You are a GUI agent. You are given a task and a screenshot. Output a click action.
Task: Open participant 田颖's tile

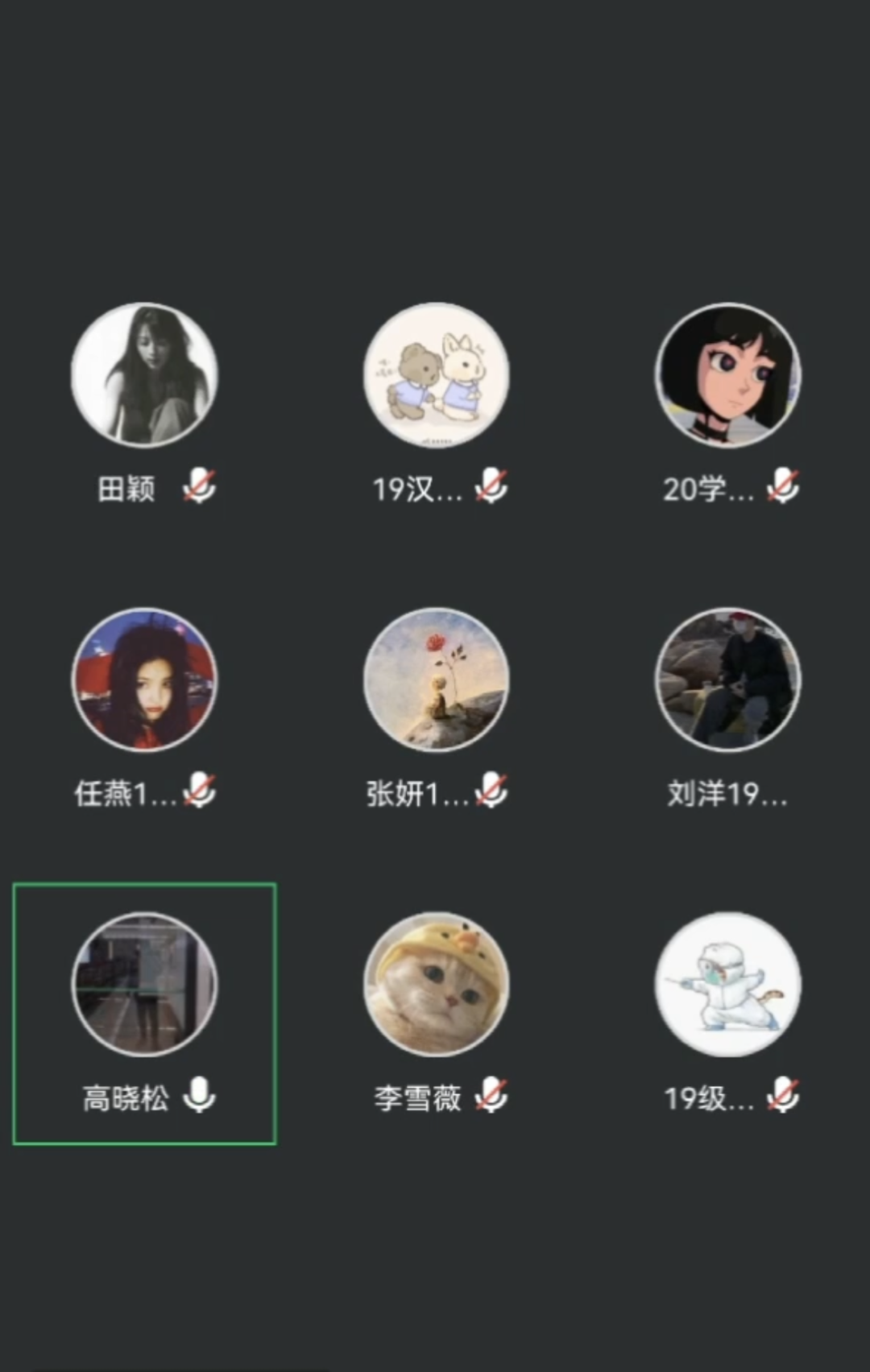144,375
